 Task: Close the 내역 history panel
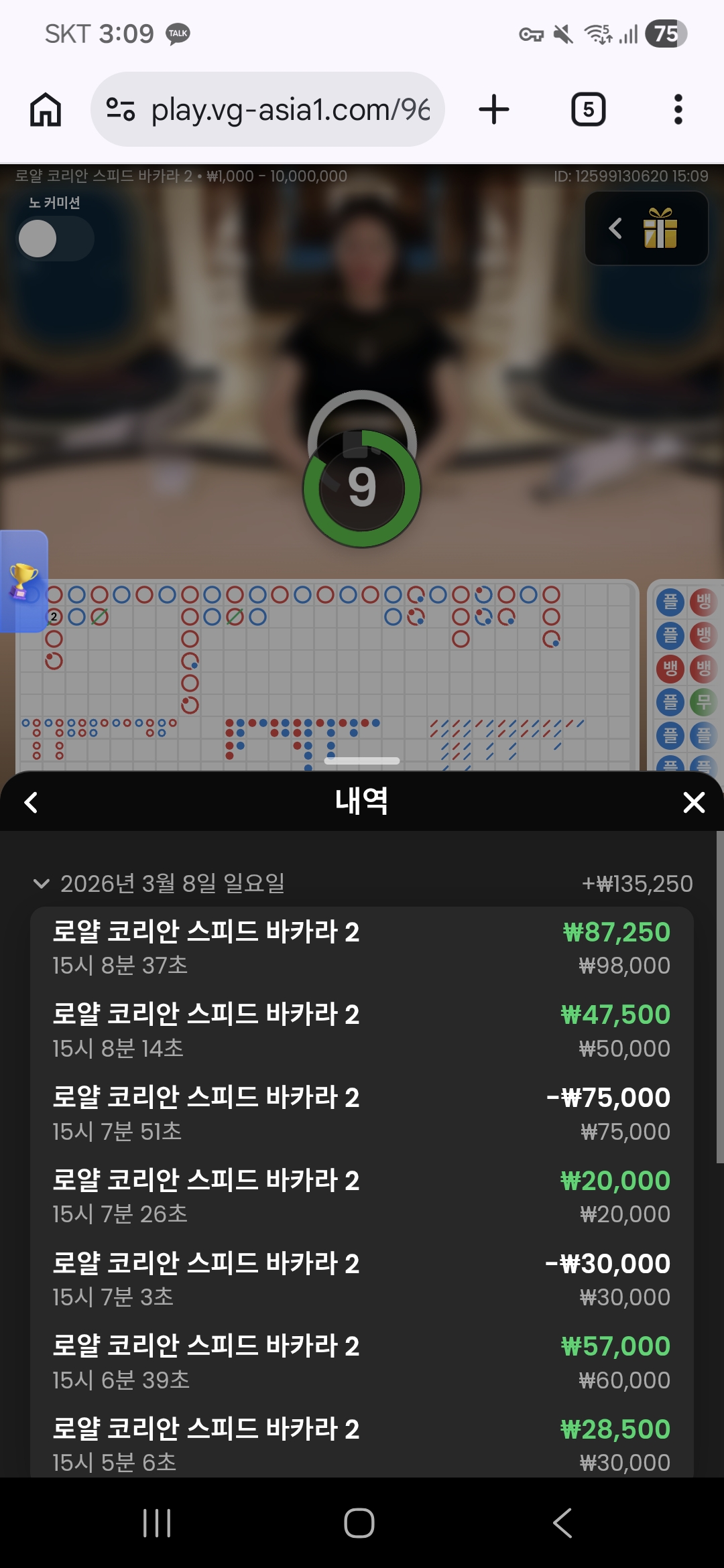pyautogui.click(x=694, y=802)
